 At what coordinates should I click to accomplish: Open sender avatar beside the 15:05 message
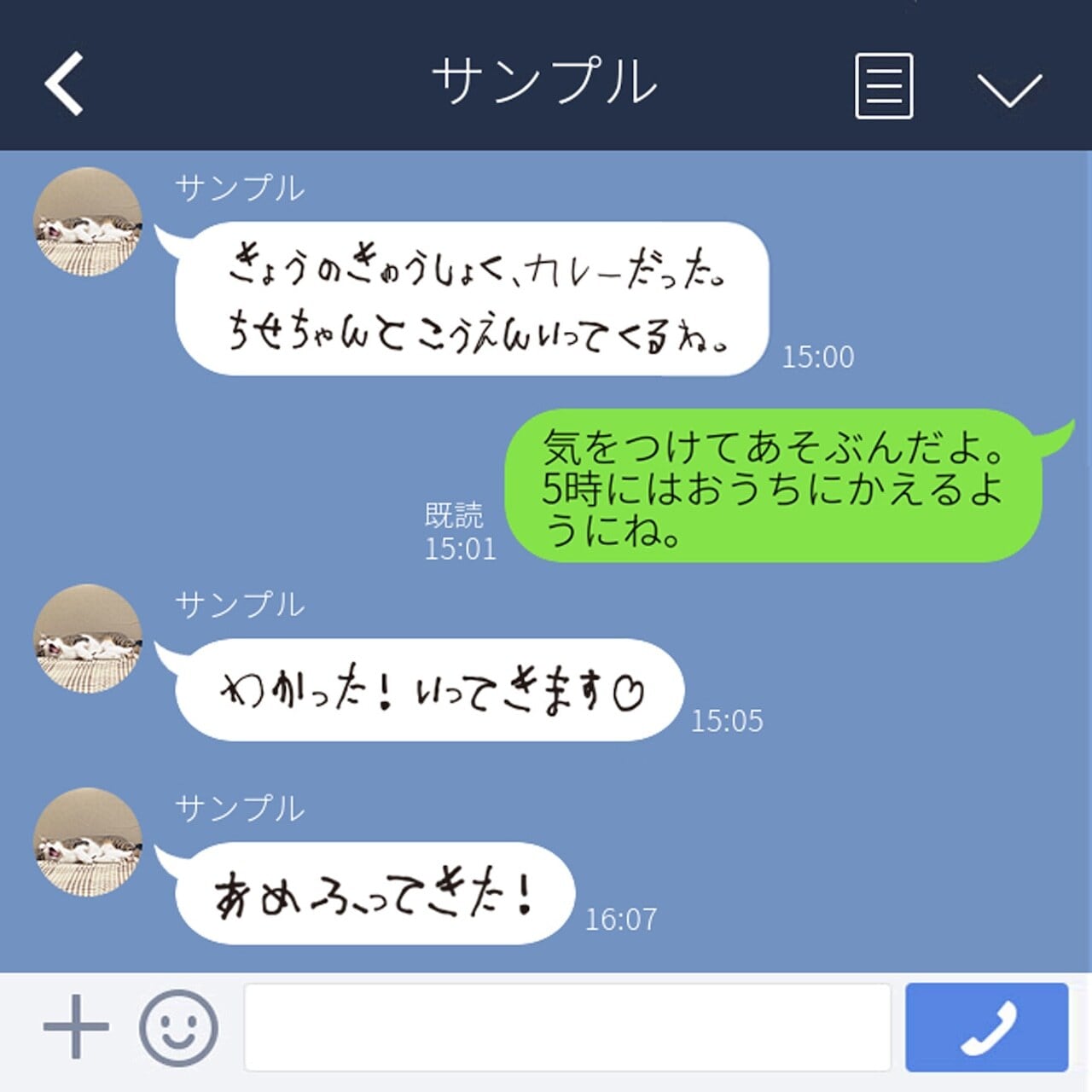[88, 638]
